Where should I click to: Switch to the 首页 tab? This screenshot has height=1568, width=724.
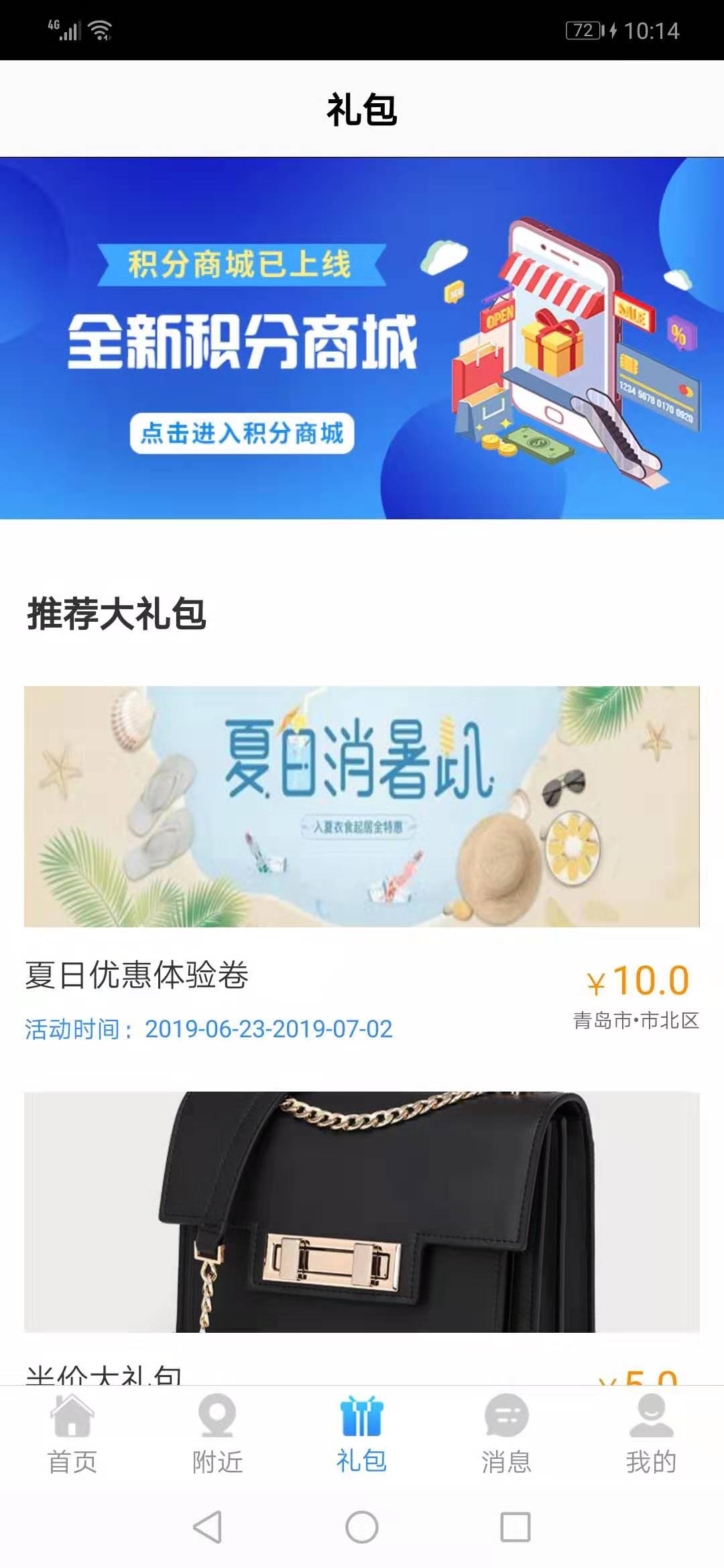pyautogui.click(x=72, y=1434)
